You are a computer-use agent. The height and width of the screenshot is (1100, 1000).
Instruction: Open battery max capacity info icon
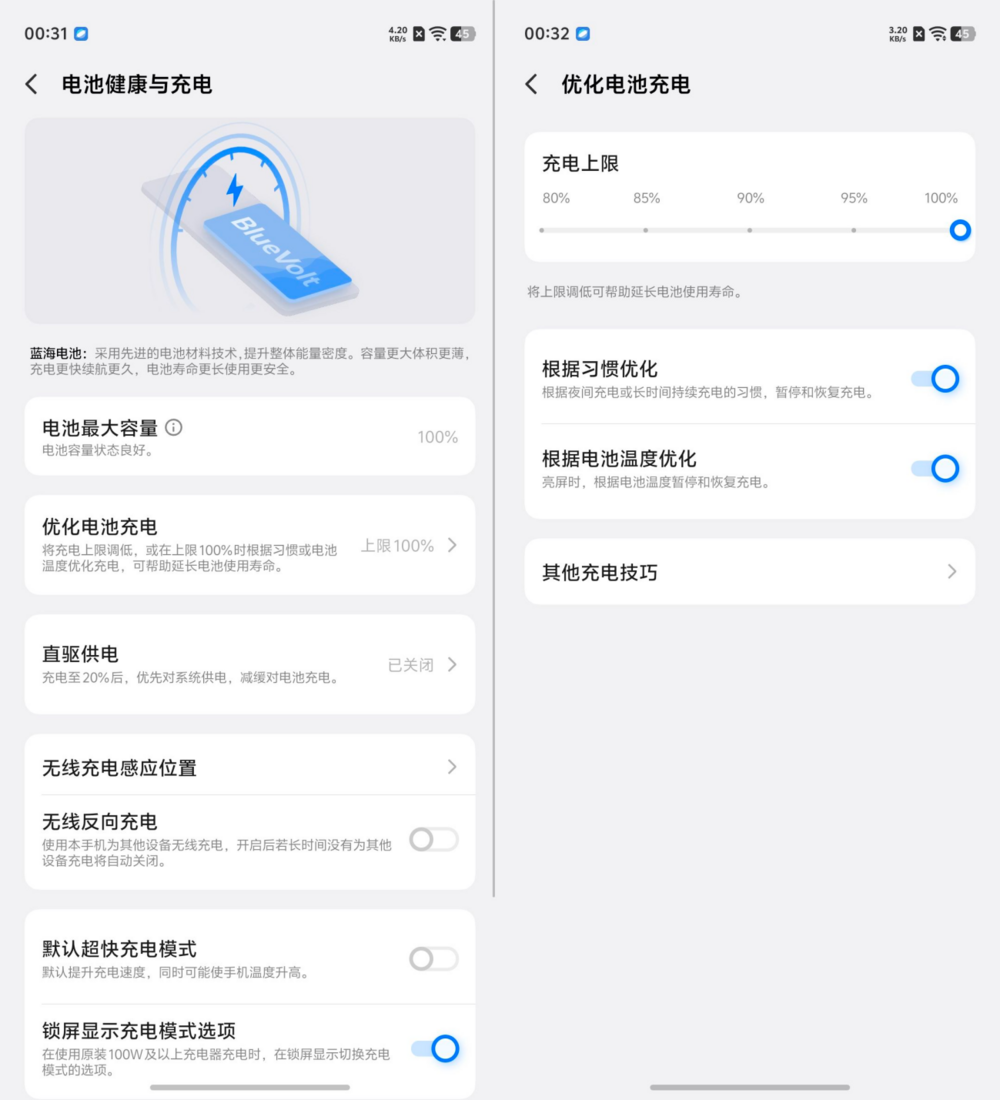pos(174,428)
